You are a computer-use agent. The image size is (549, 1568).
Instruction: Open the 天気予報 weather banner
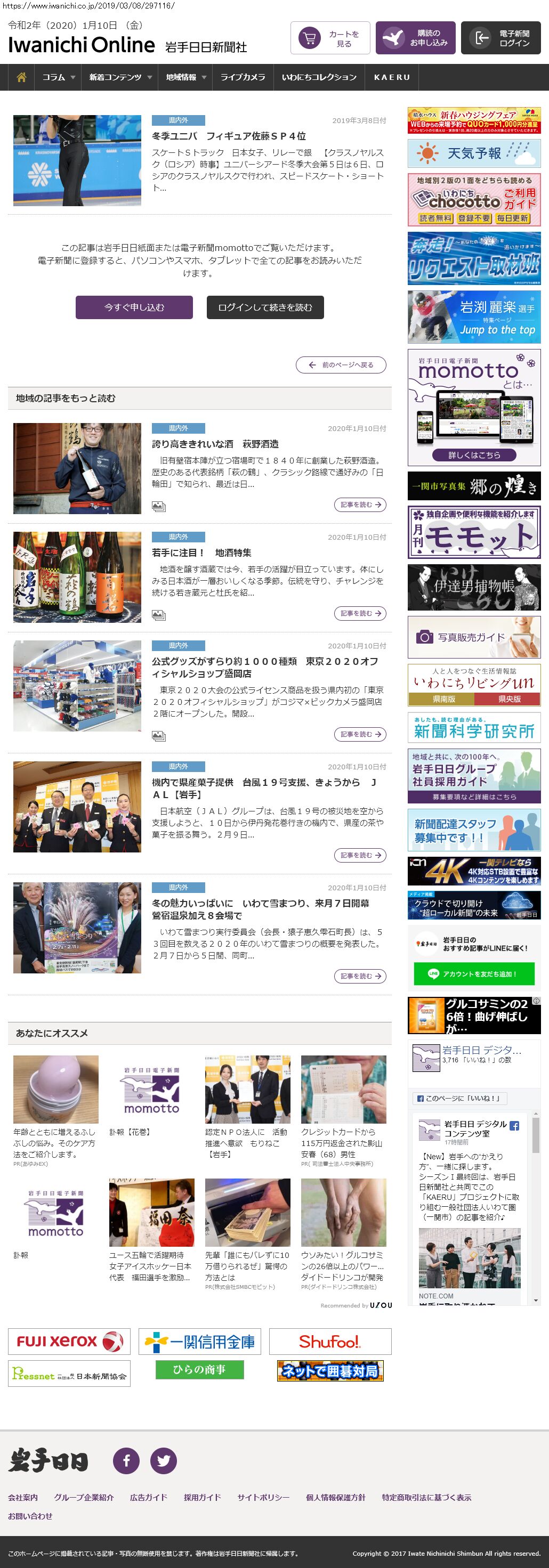[x=473, y=153]
